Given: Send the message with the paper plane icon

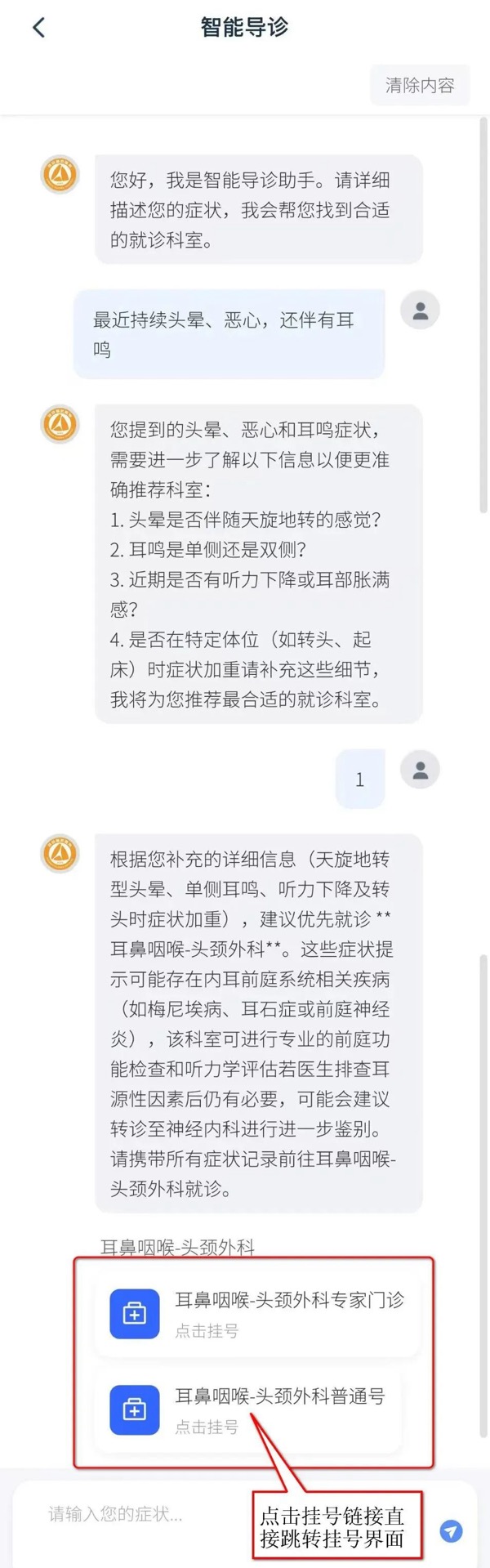Looking at the screenshot, I should [452, 1530].
